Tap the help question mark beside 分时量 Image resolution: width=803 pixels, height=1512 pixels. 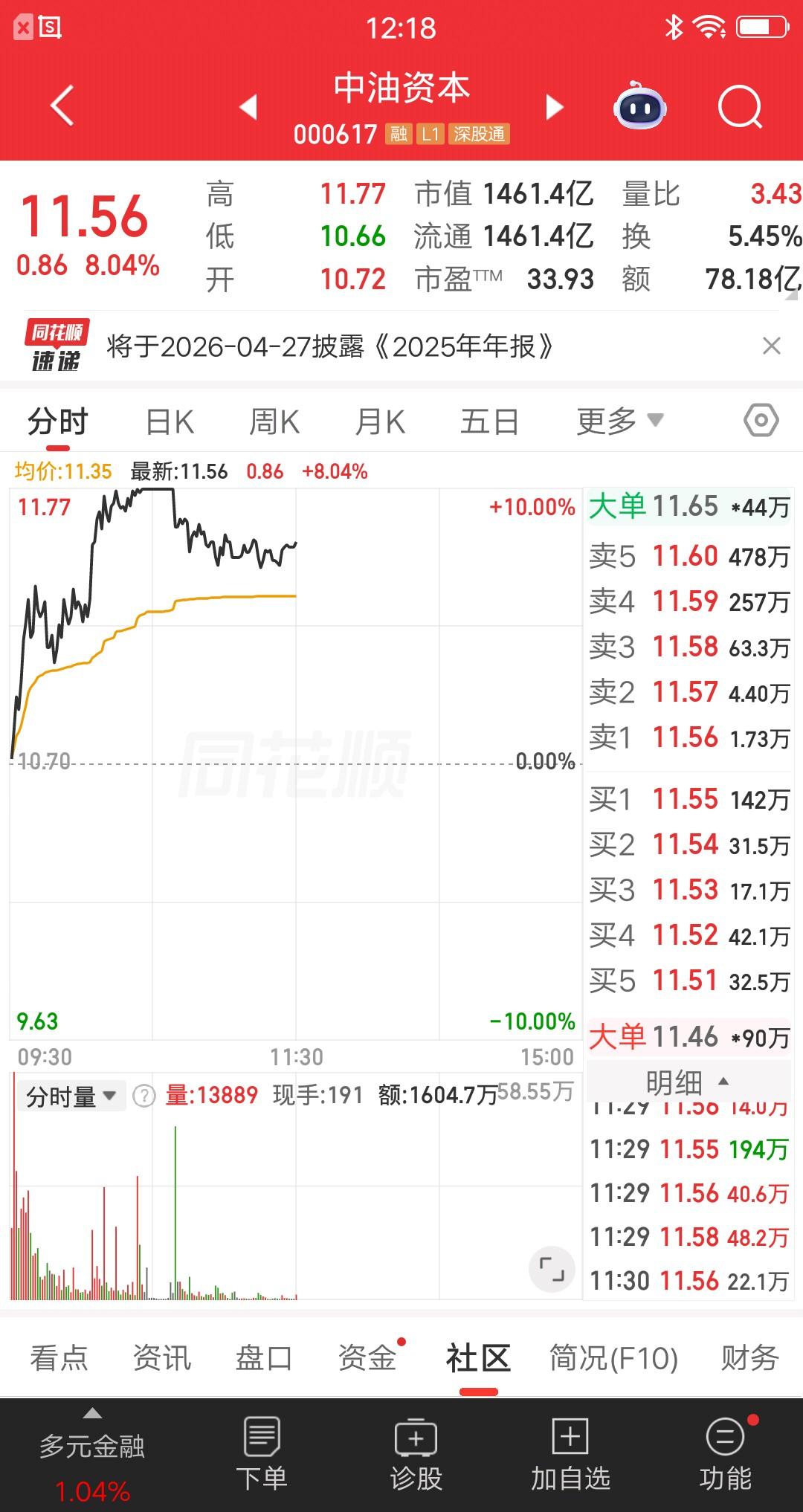[141, 1095]
